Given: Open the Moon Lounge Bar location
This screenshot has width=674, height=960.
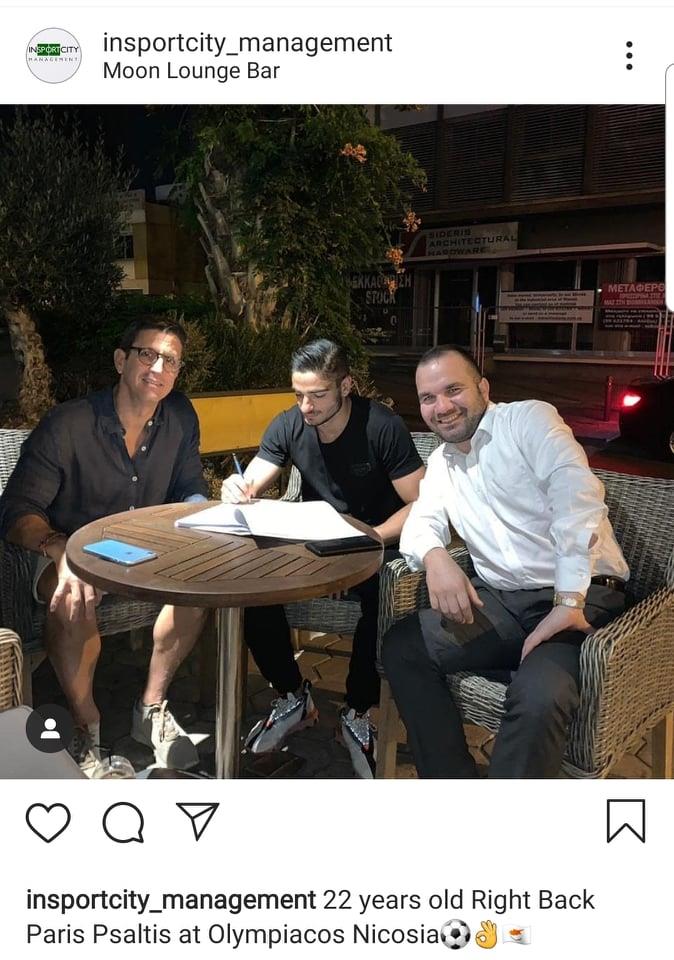Looking at the screenshot, I should pos(191,72).
